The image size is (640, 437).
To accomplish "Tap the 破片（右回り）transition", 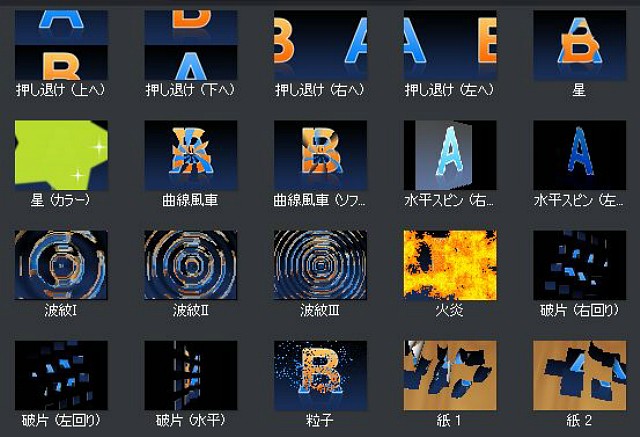I will 578,265.
